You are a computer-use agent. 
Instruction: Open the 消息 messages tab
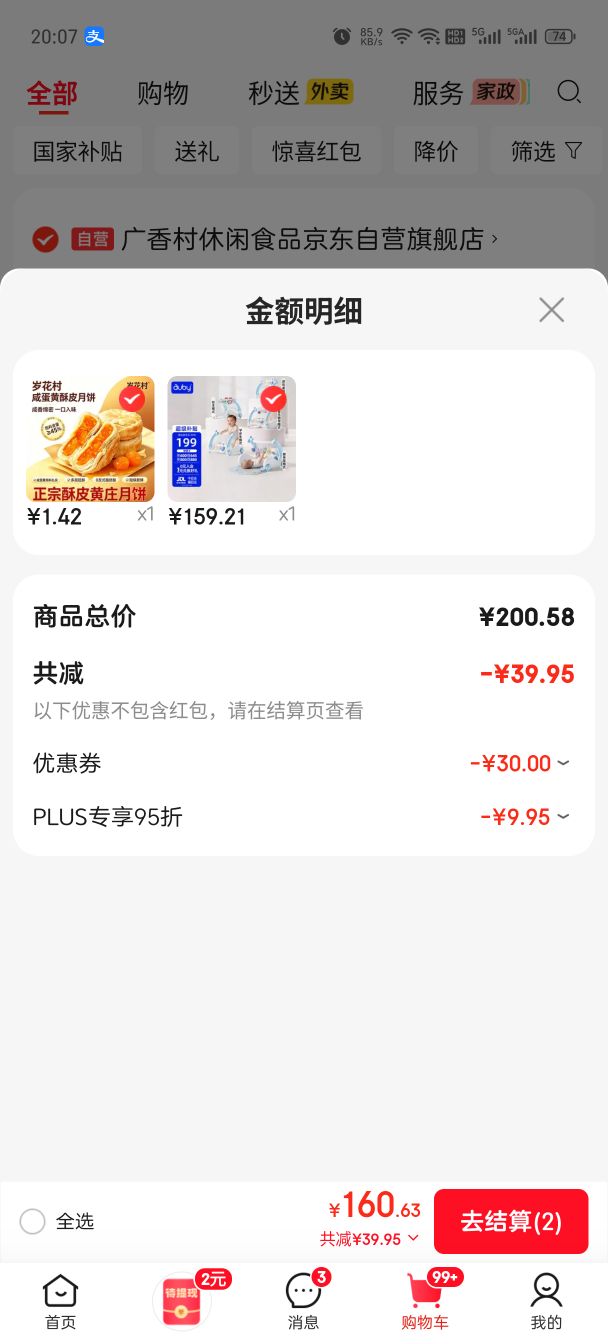[x=303, y=1302]
